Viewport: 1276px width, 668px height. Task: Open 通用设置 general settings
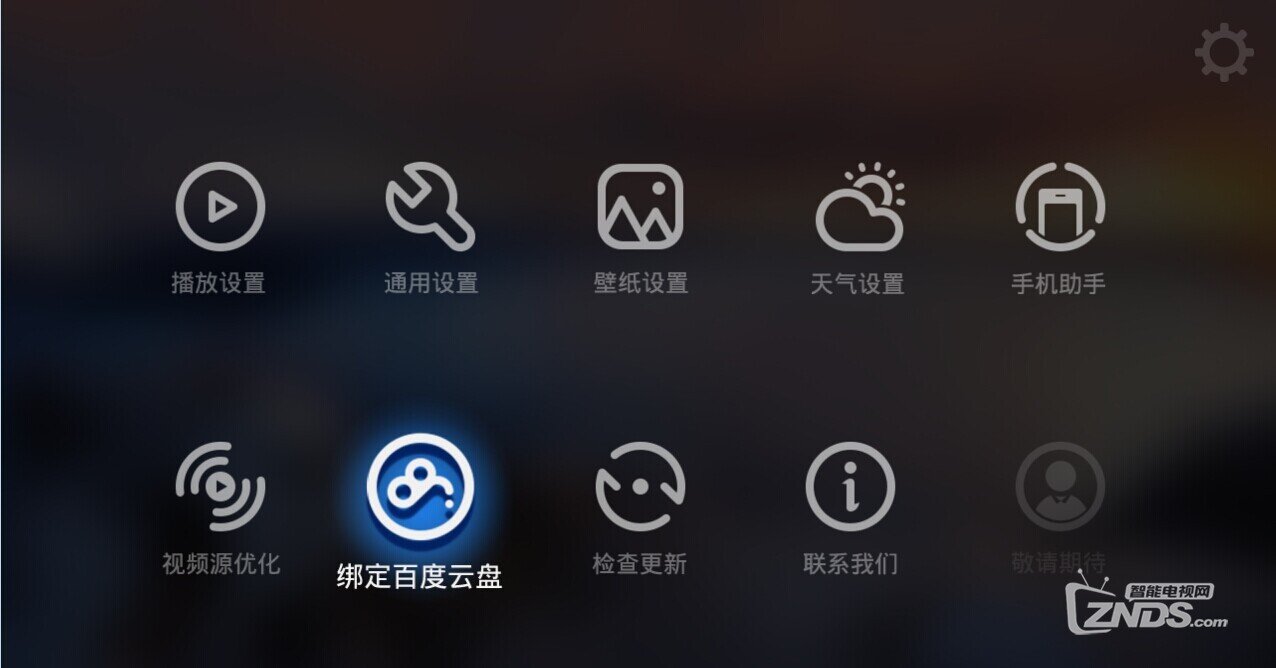tap(430, 207)
